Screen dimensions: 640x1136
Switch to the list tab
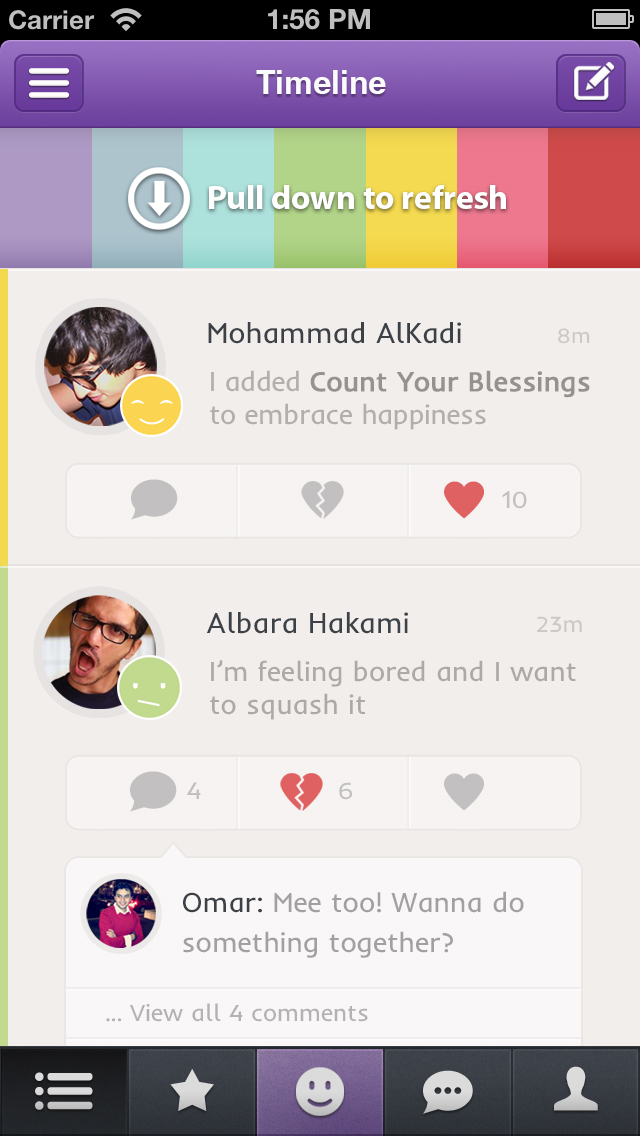click(x=64, y=1092)
